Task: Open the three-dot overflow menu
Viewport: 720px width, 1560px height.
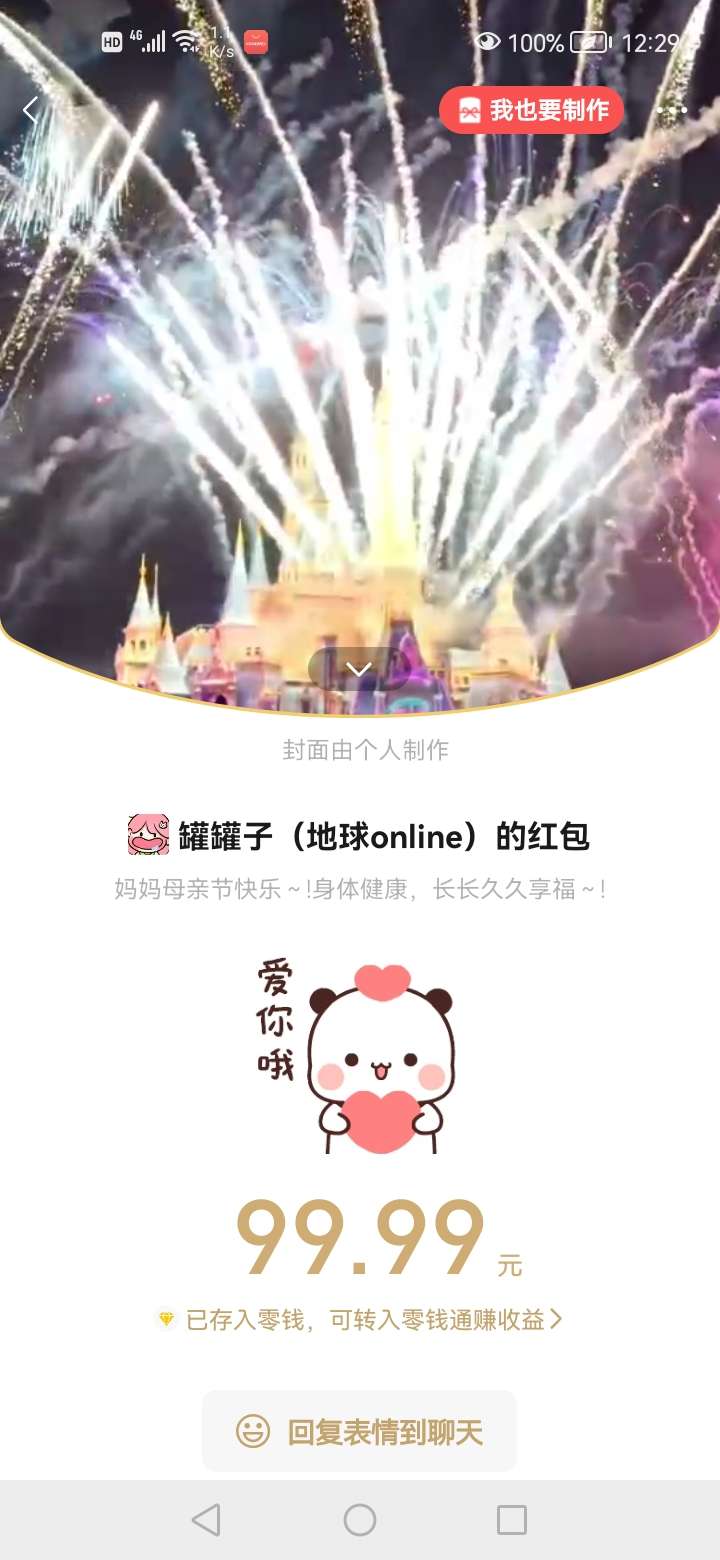Action: (x=672, y=110)
